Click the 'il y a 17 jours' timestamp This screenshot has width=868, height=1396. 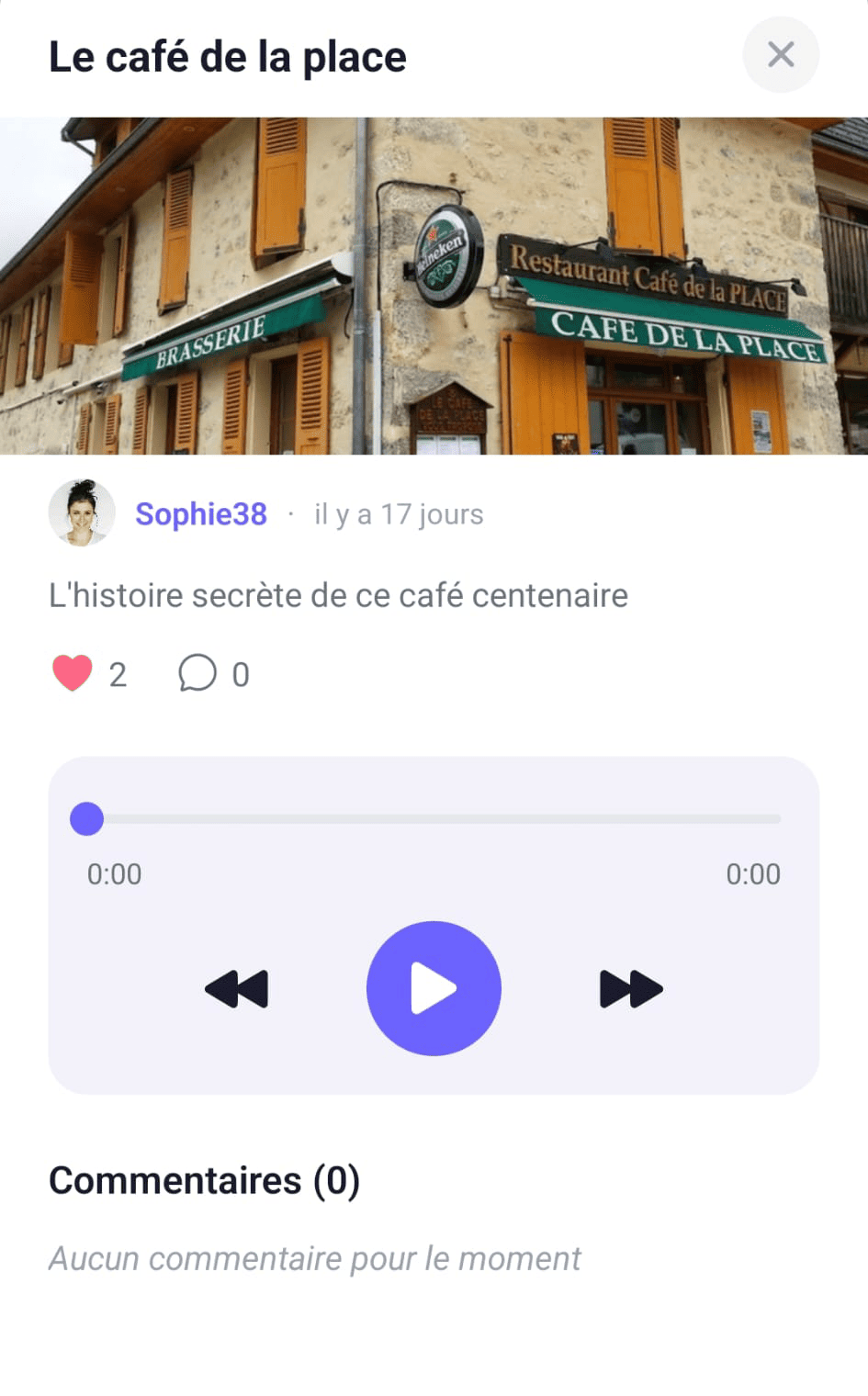click(398, 514)
